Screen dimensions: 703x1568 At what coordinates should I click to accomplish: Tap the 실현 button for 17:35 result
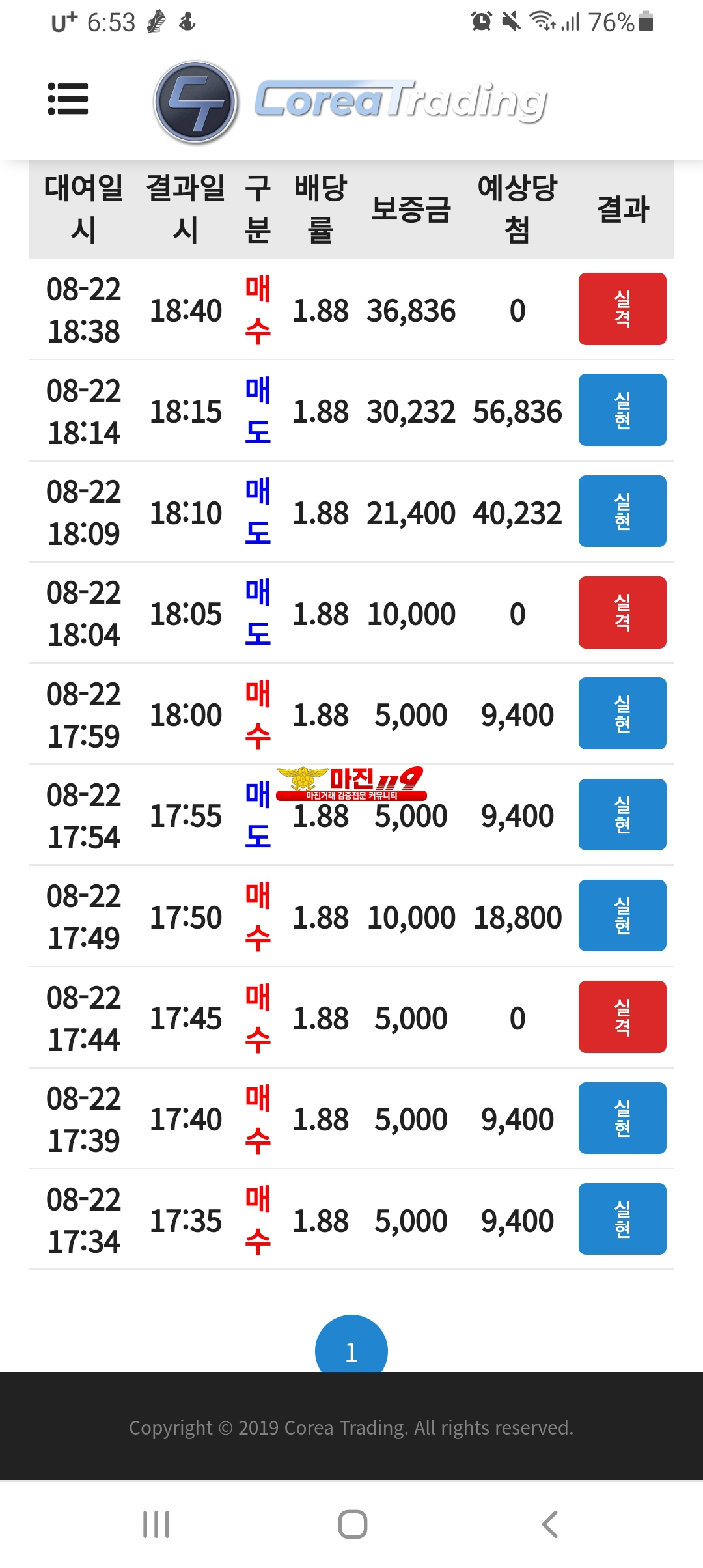[622, 1219]
